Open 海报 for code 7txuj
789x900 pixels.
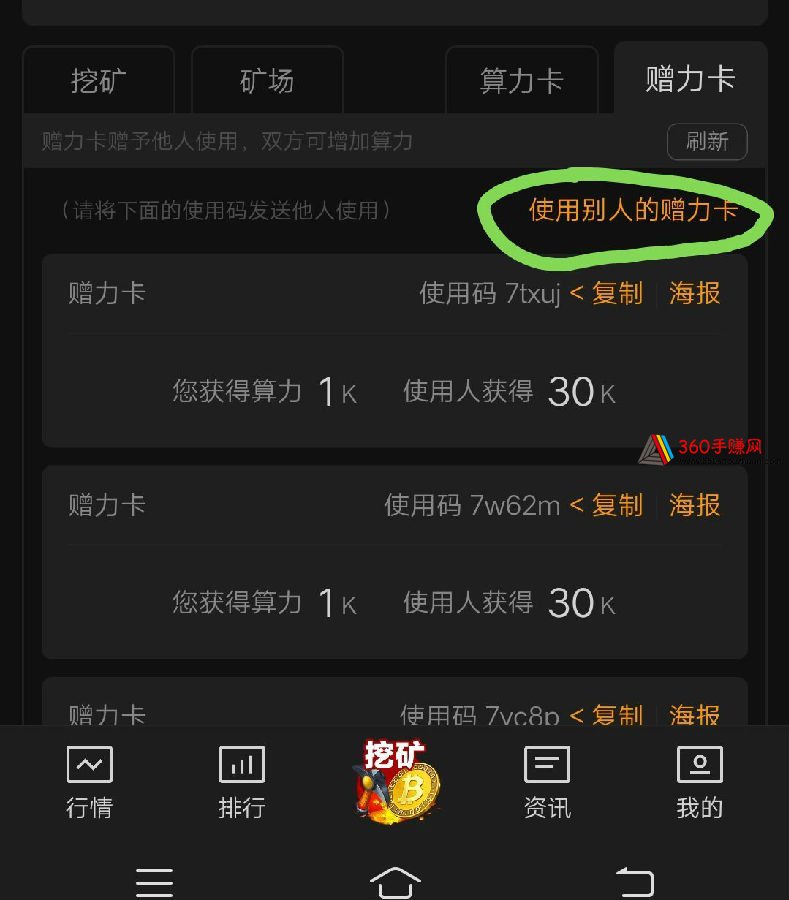[695, 293]
